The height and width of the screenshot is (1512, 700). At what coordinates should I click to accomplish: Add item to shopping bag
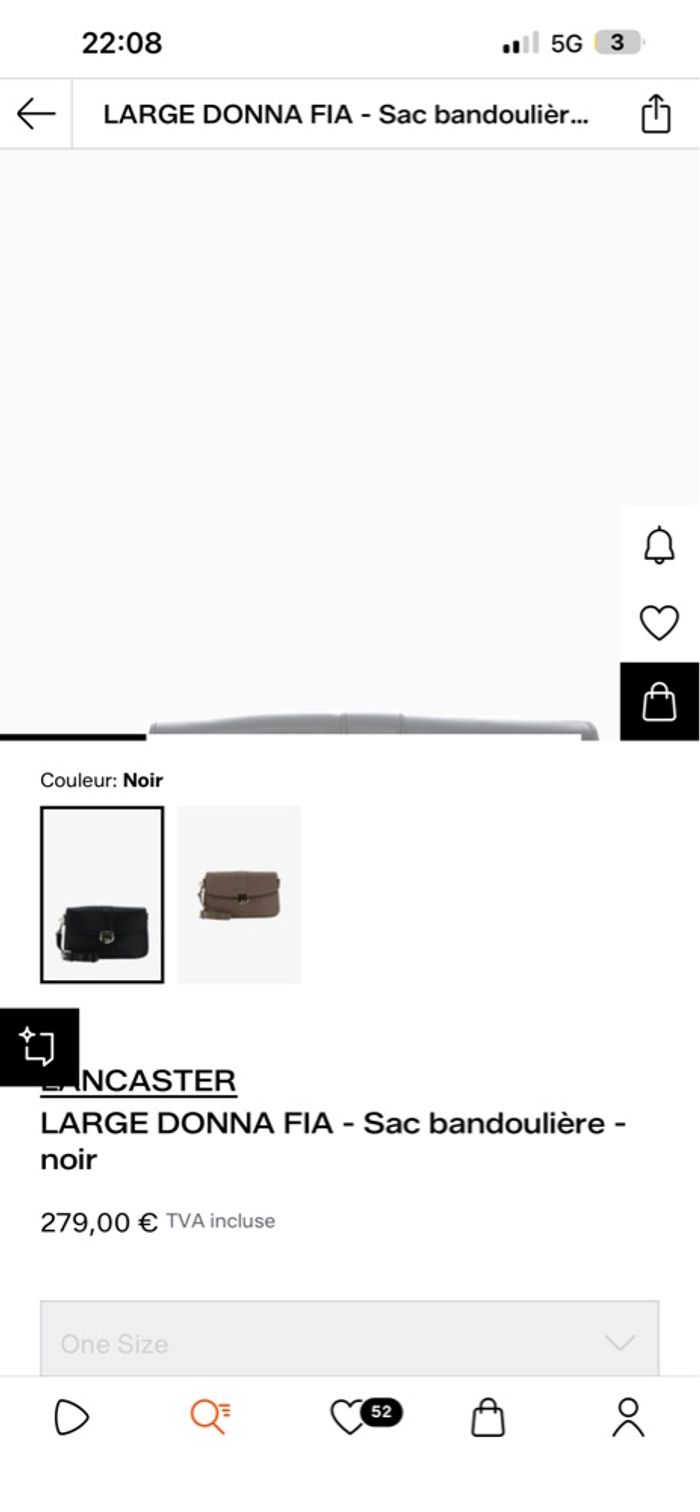pos(659,701)
